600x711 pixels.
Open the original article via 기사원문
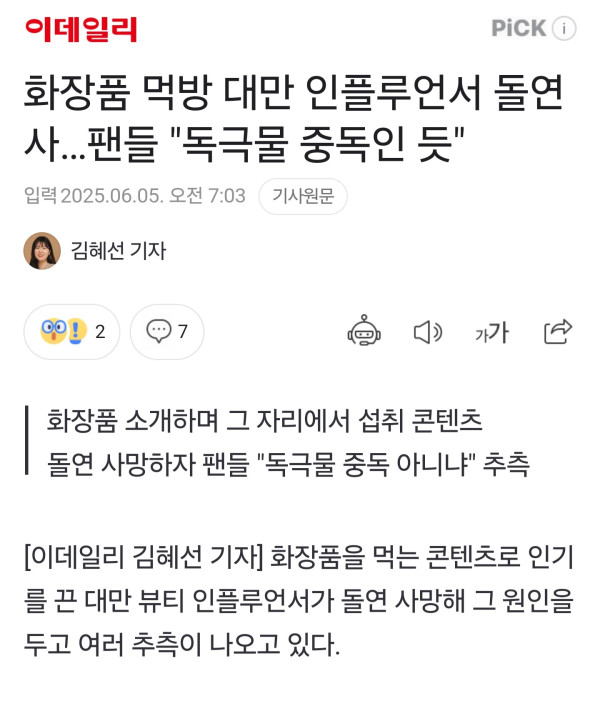tap(302, 196)
